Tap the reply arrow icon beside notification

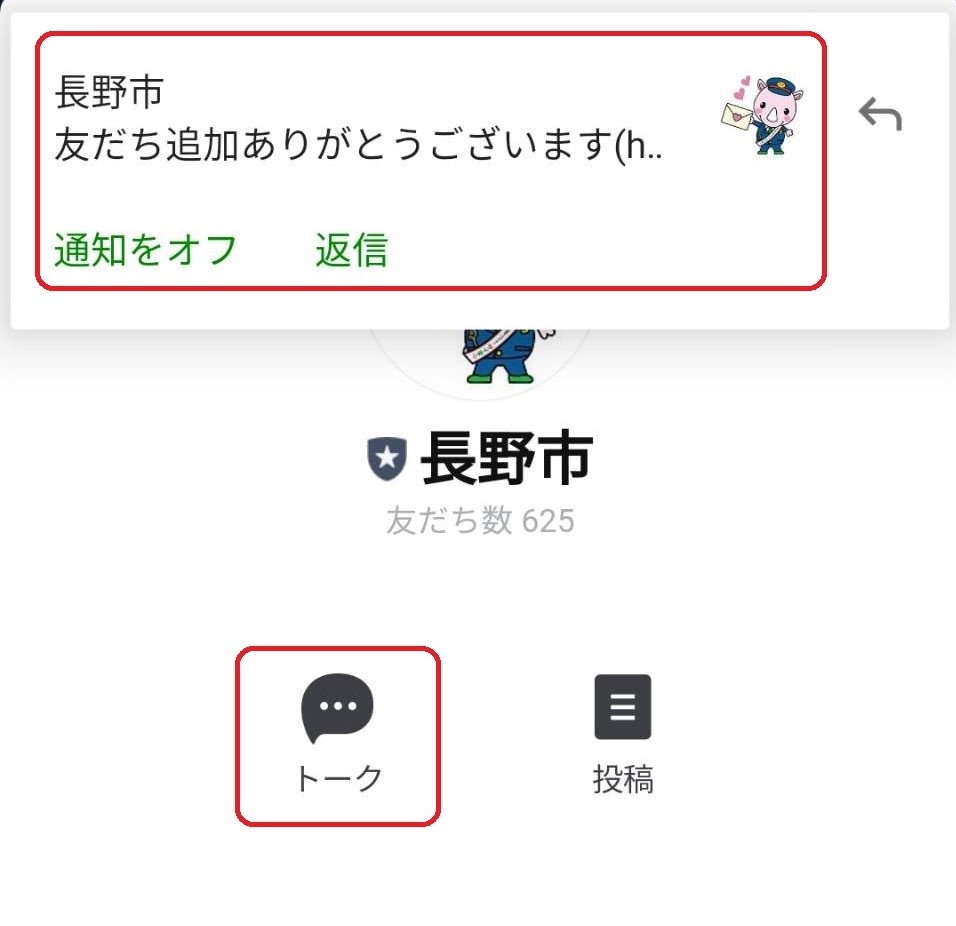[881, 116]
